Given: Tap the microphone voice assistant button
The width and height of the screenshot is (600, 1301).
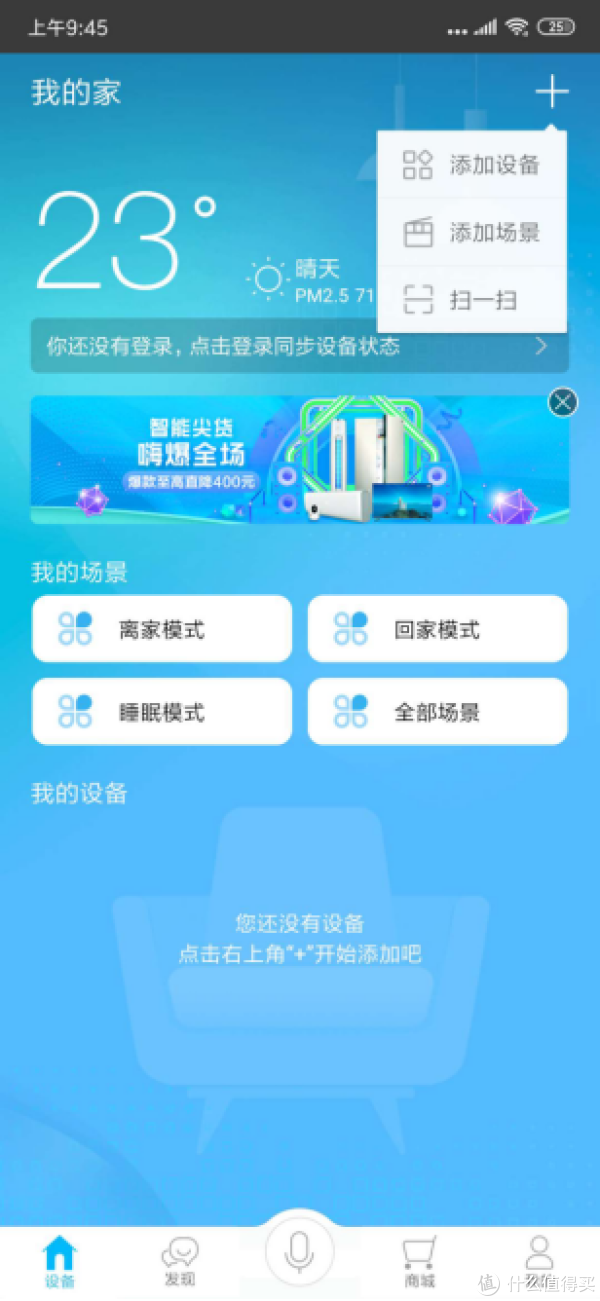Looking at the screenshot, I should (x=299, y=1250).
